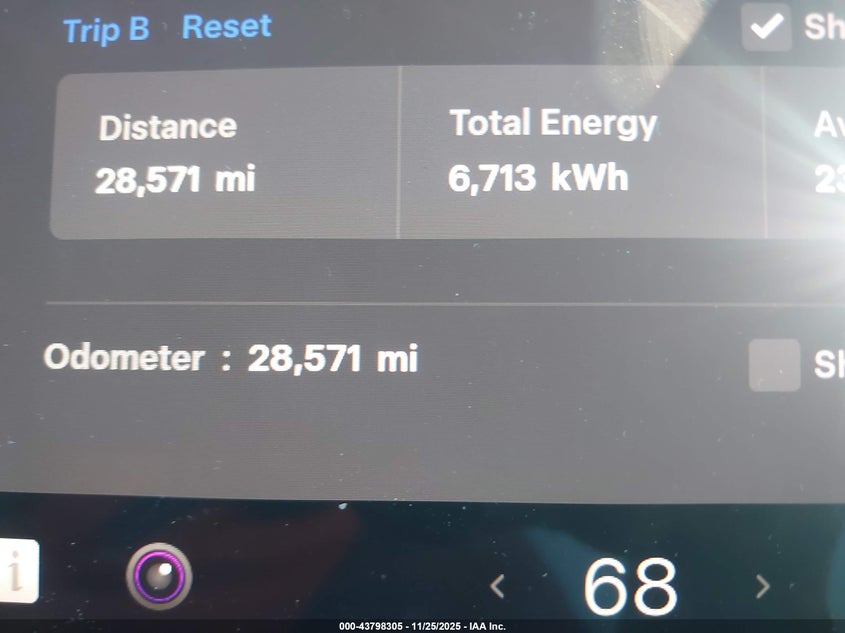Open the info icon in bottom bar
The height and width of the screenshot is (633, 845).
[x=17, y=572]
